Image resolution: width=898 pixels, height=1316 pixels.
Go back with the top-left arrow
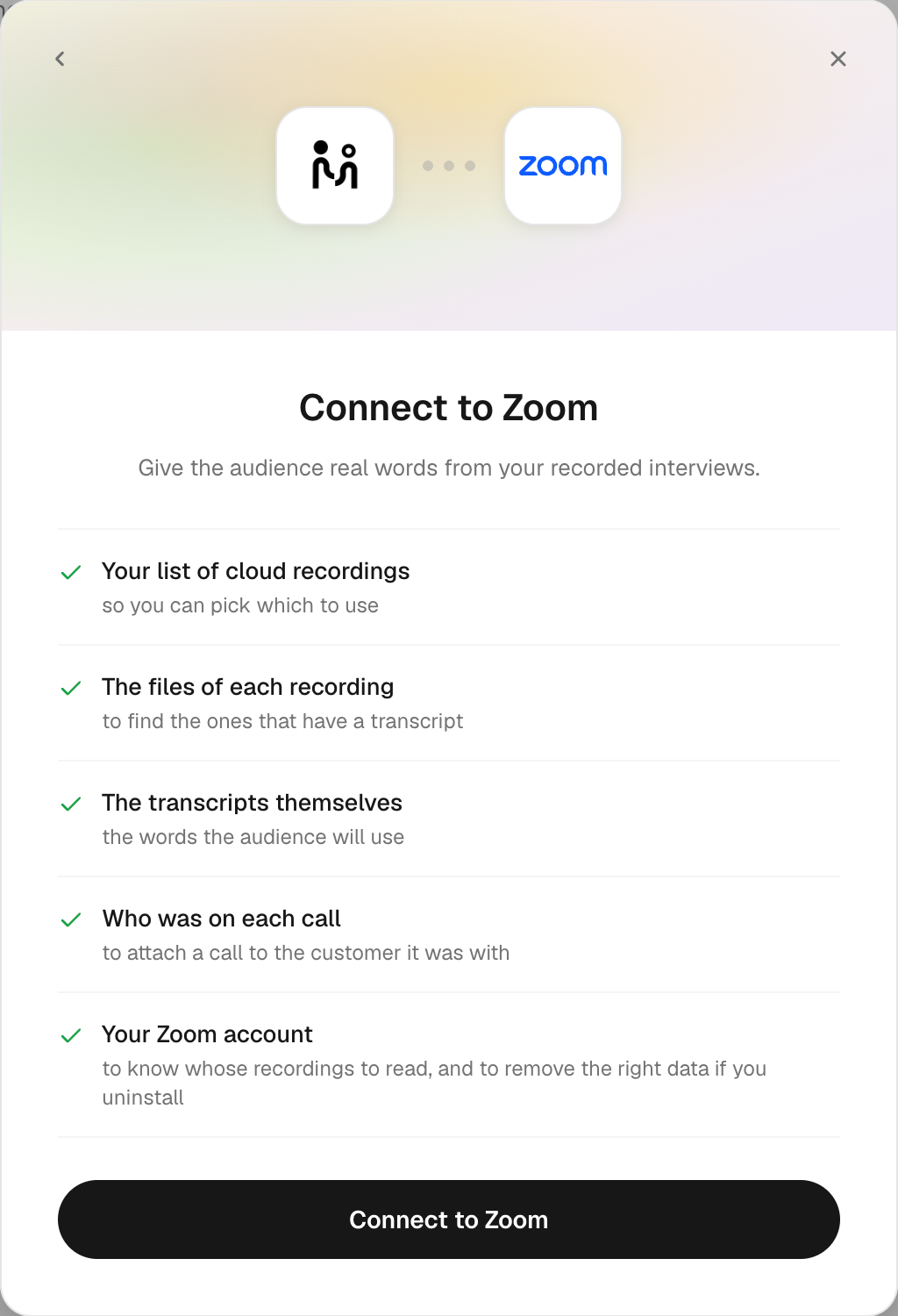point(60,59)
